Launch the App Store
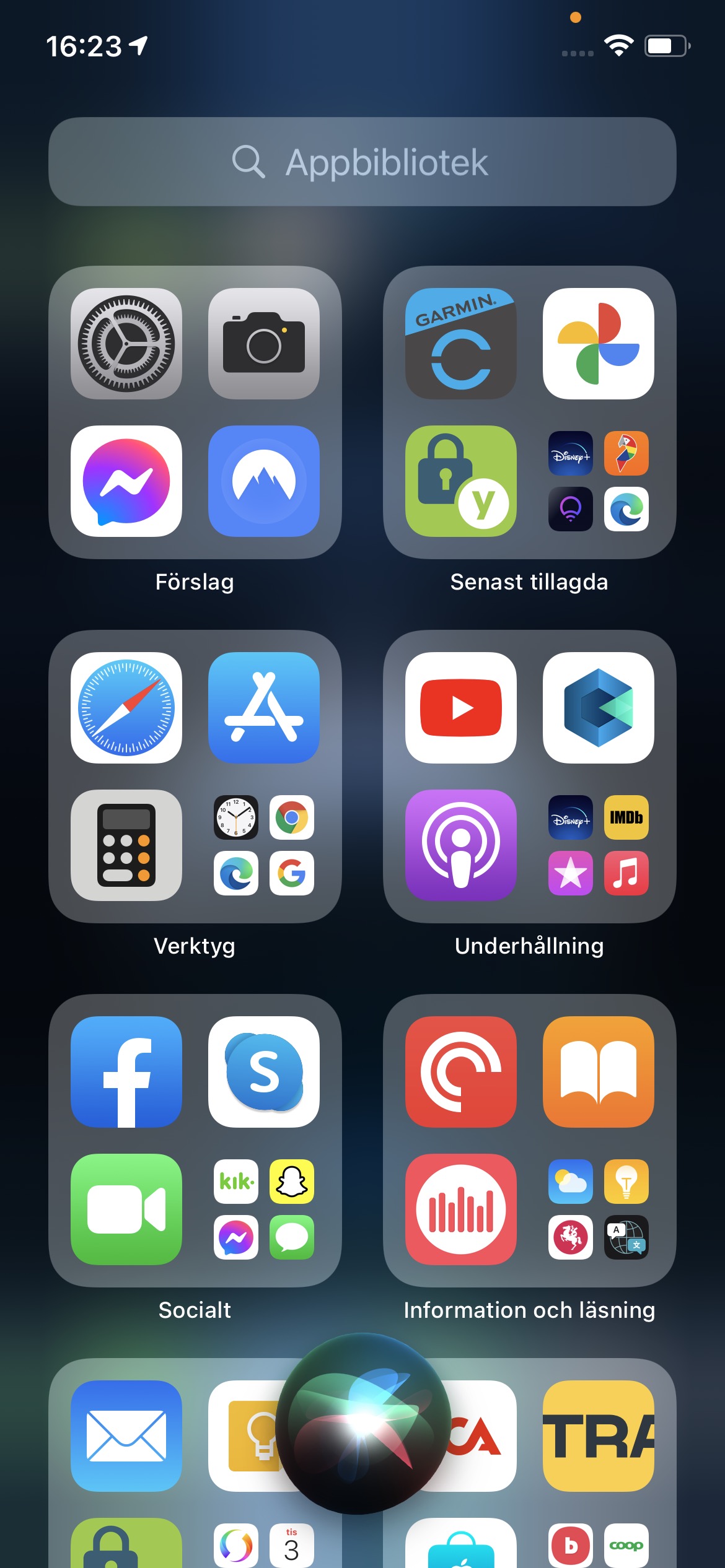This screenshot has width=725, height=1568. click(264, 708)
